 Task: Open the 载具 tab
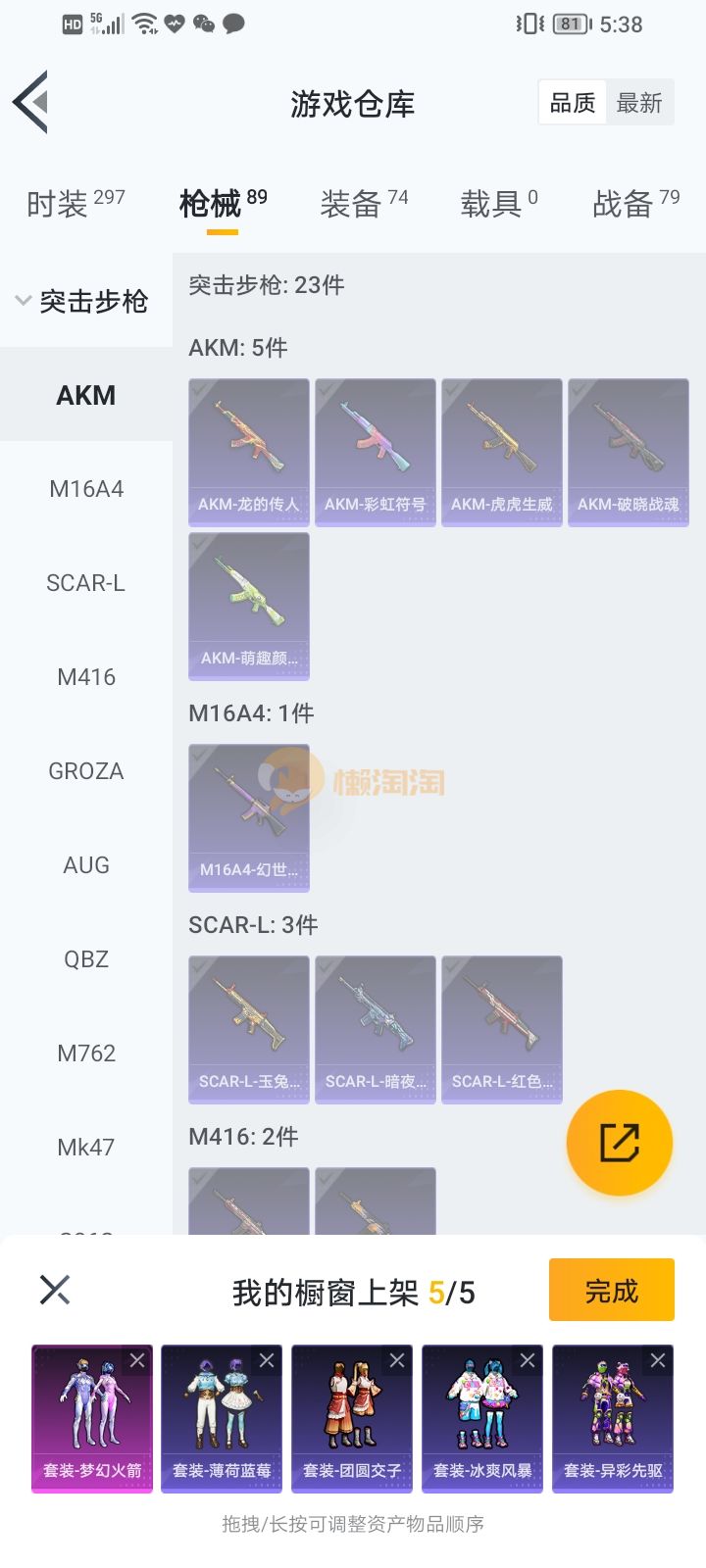tap(498, 203)
